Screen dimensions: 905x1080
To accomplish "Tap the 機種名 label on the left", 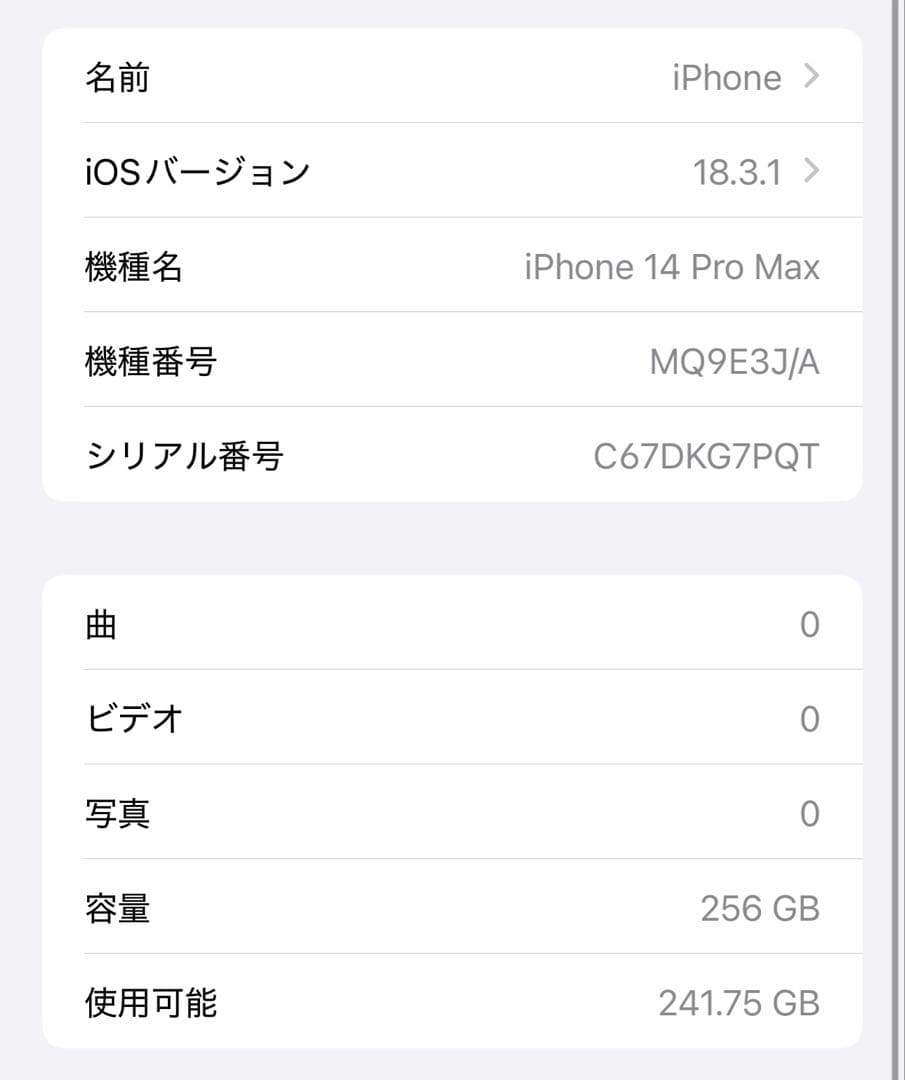I will pyautogui.click(x=133, y=265).
